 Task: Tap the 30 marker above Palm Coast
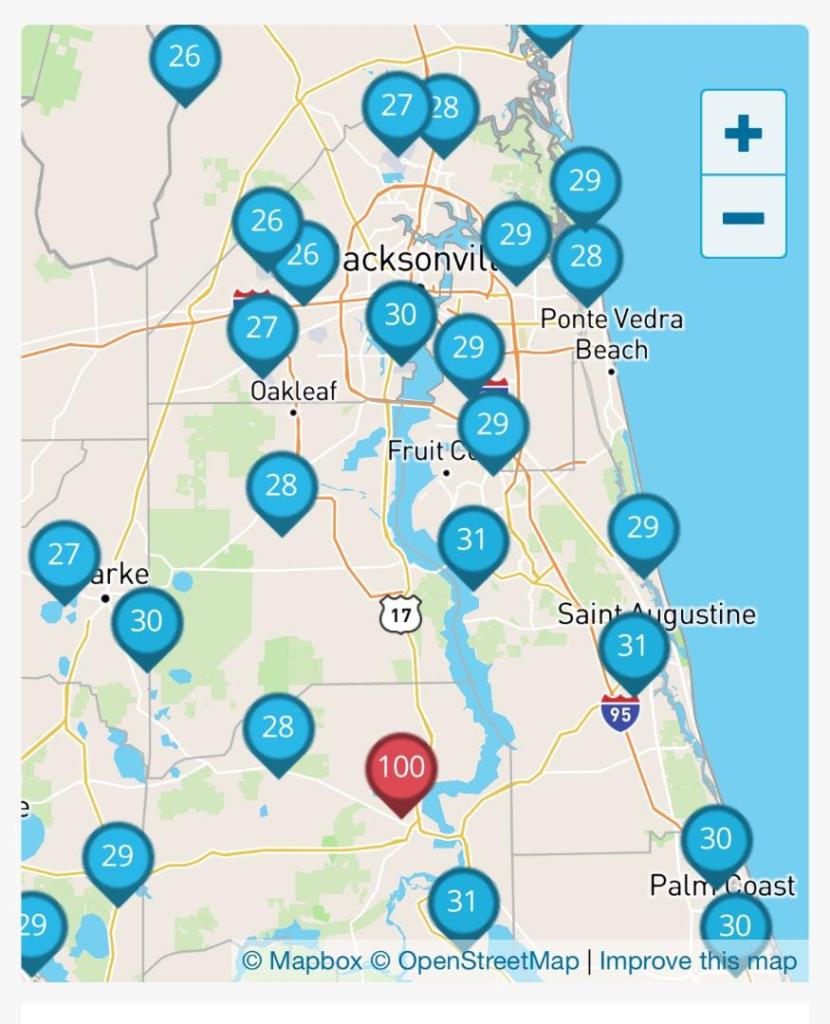pyautogui.click(x=716, y=838)
